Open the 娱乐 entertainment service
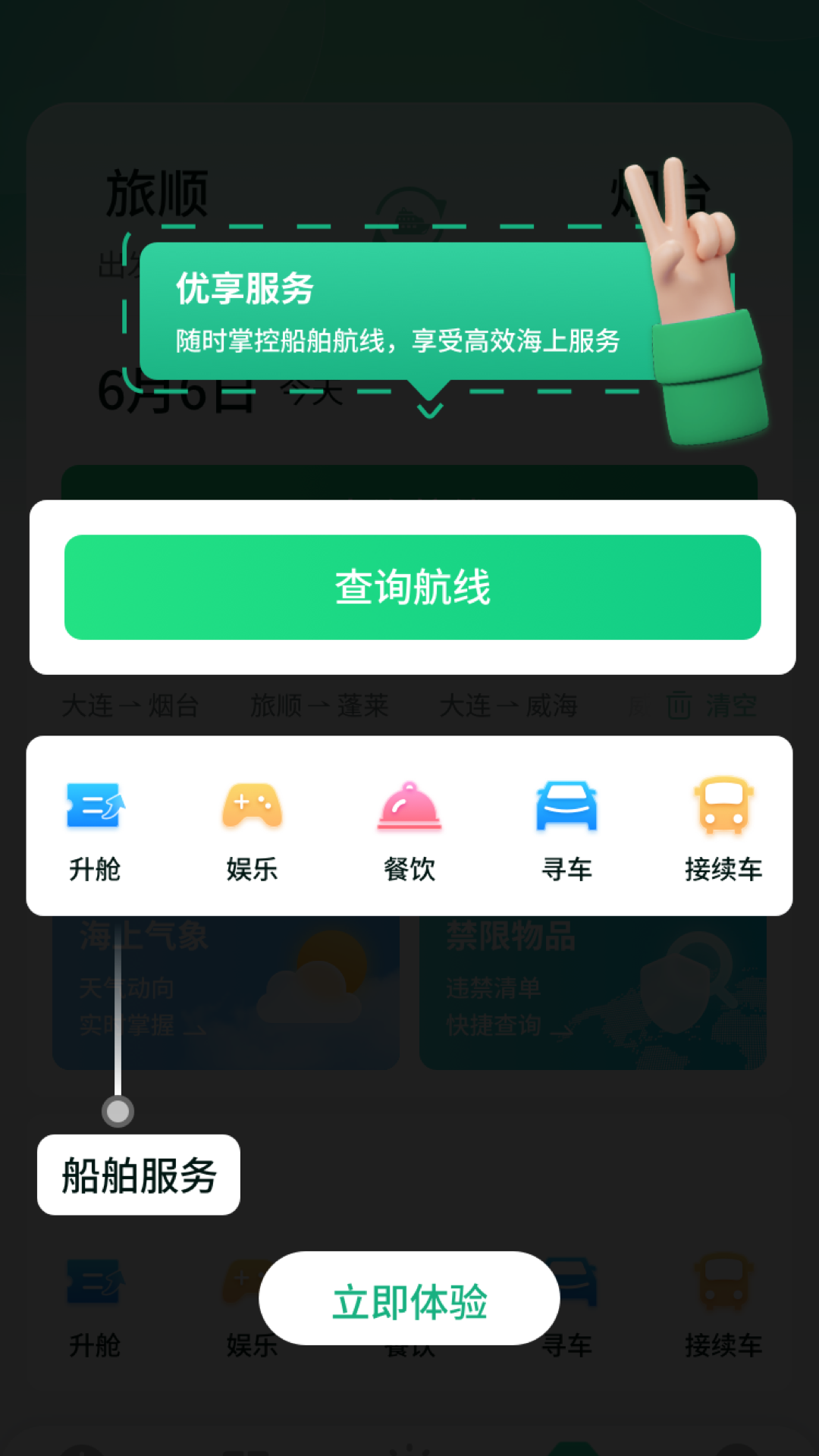 click(253, 830)
